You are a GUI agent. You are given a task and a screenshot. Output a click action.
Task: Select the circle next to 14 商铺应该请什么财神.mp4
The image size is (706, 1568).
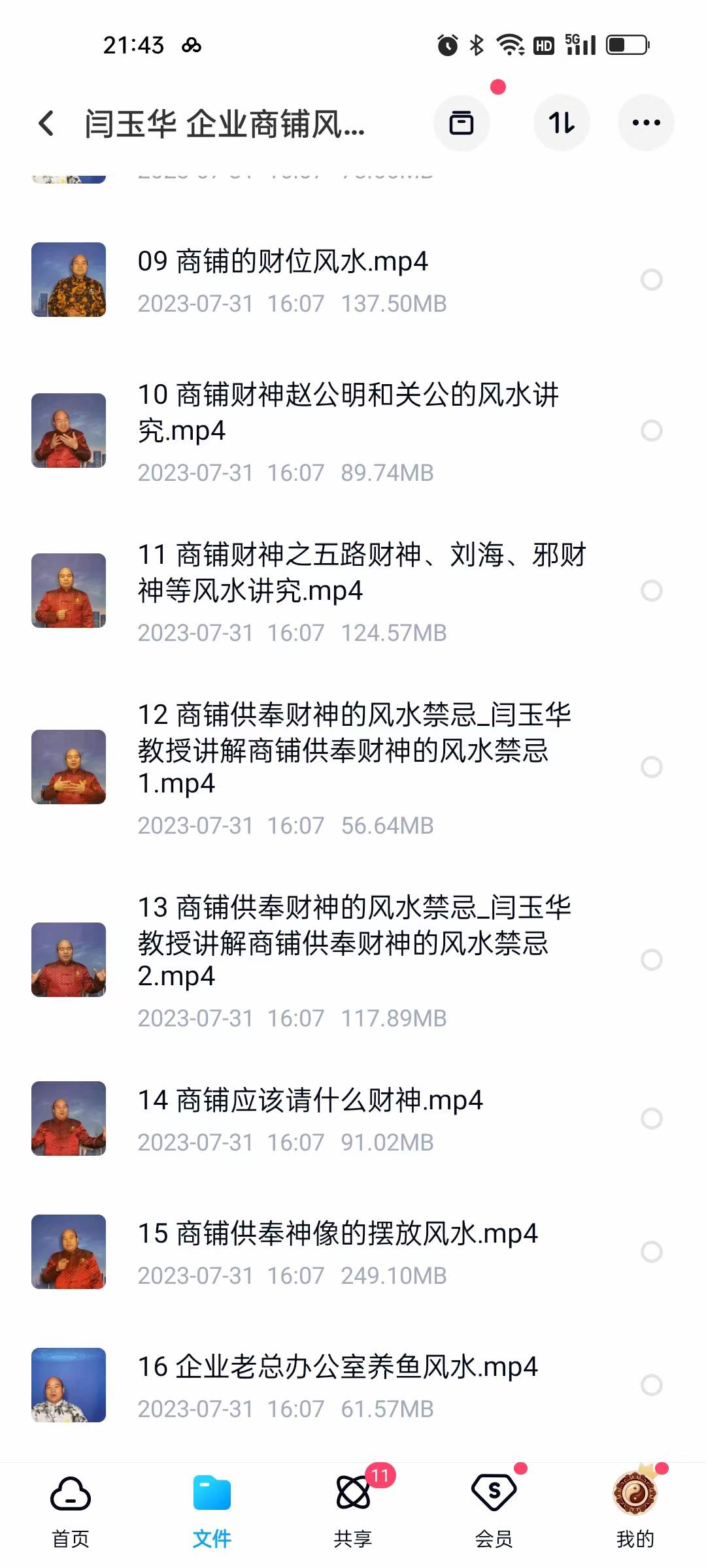pos(651,1119)
